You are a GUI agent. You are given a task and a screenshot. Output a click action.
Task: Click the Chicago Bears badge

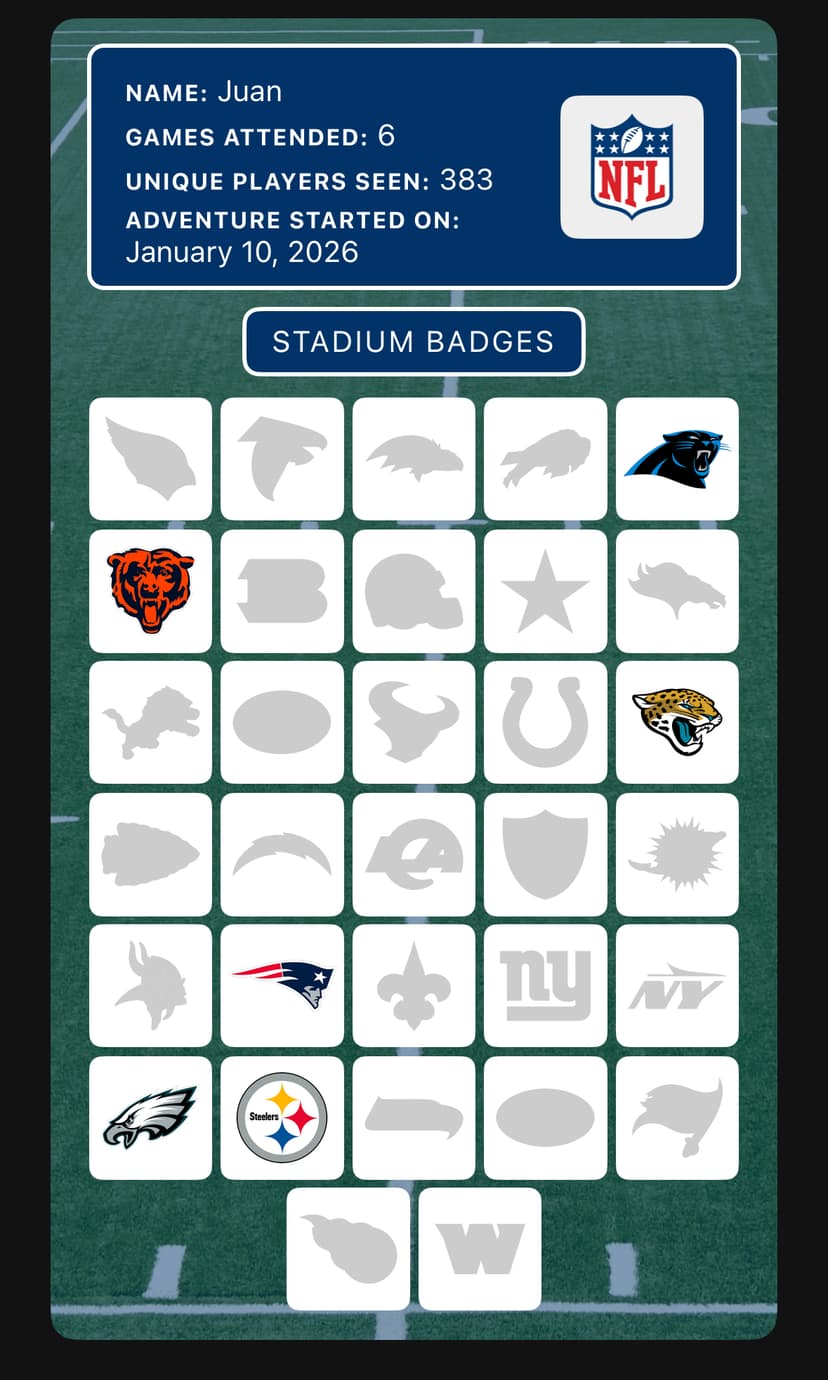(150, 590)
